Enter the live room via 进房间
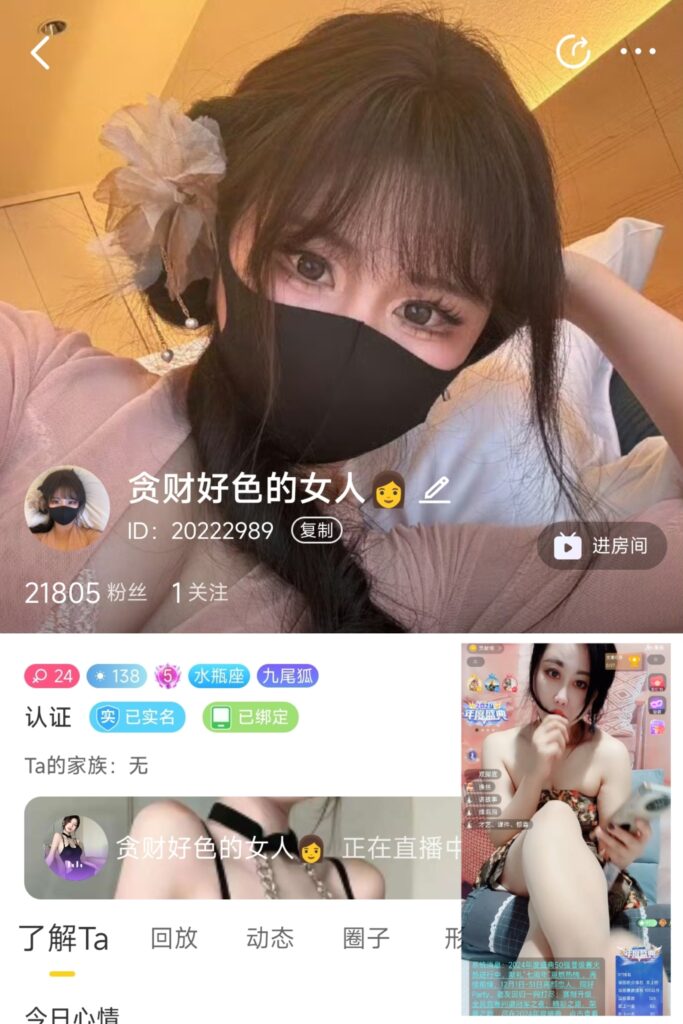The image size is (683, 1024). [602, 545]
